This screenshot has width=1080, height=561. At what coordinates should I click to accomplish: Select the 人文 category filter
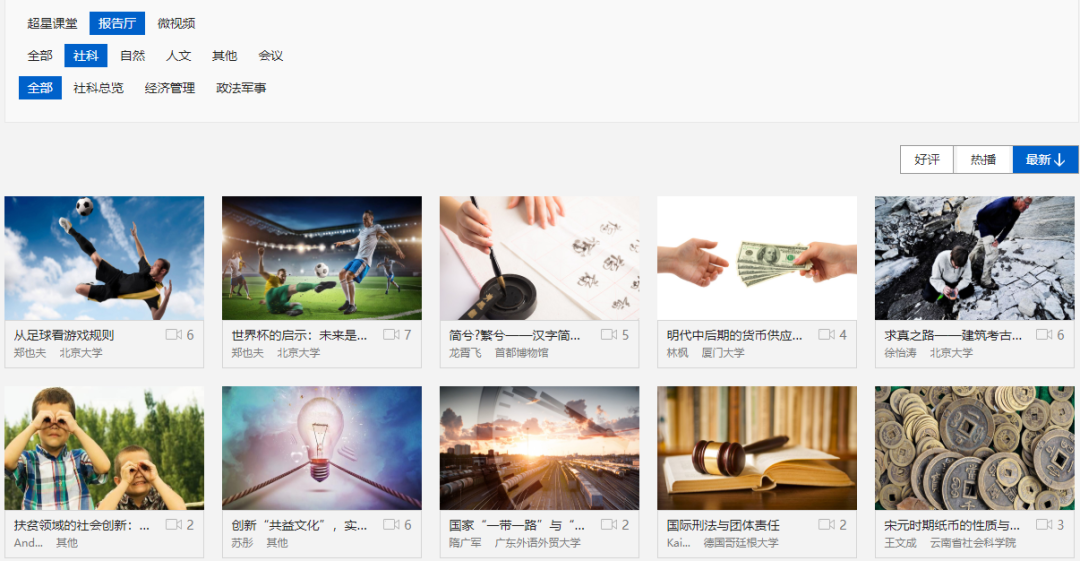178,56
